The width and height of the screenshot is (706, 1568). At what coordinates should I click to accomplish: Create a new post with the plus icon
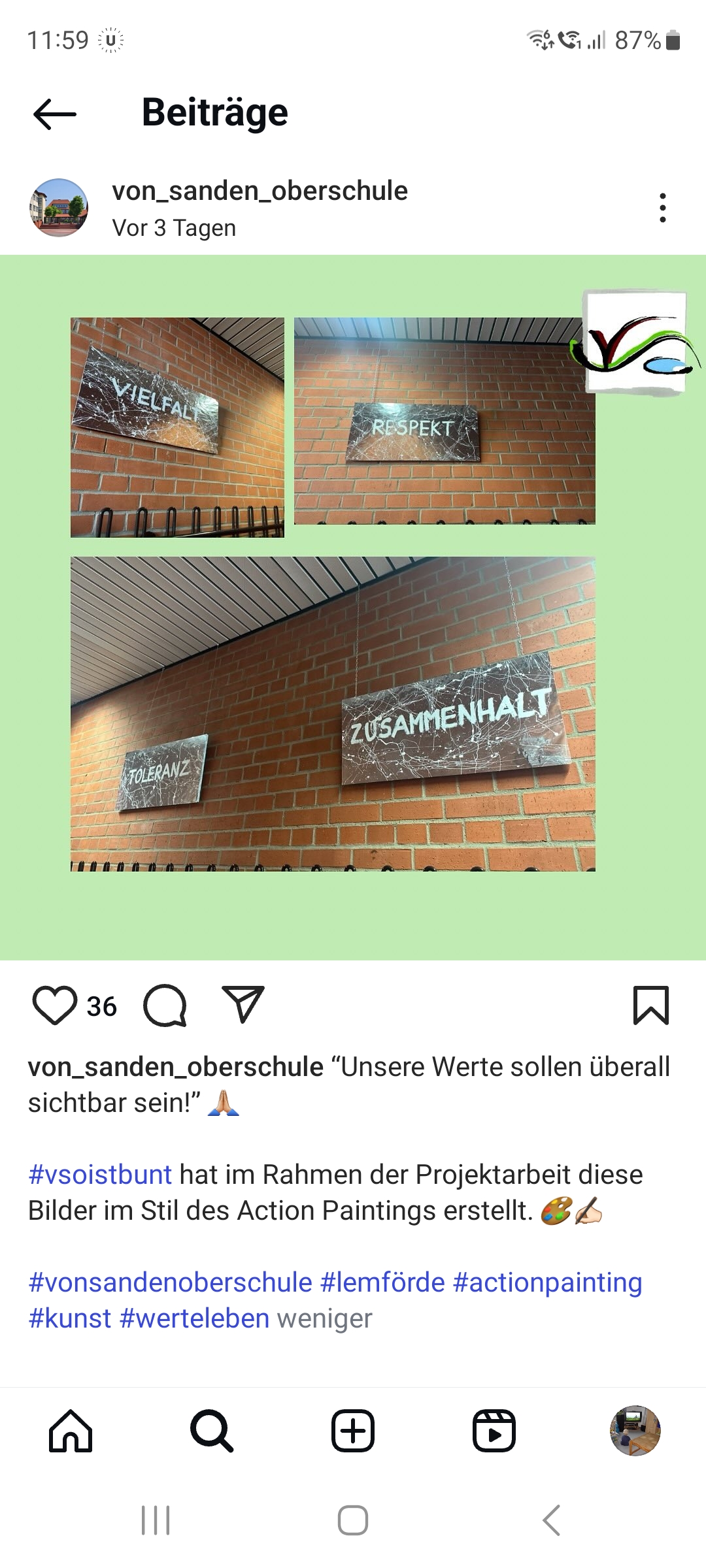point(353,1431)
